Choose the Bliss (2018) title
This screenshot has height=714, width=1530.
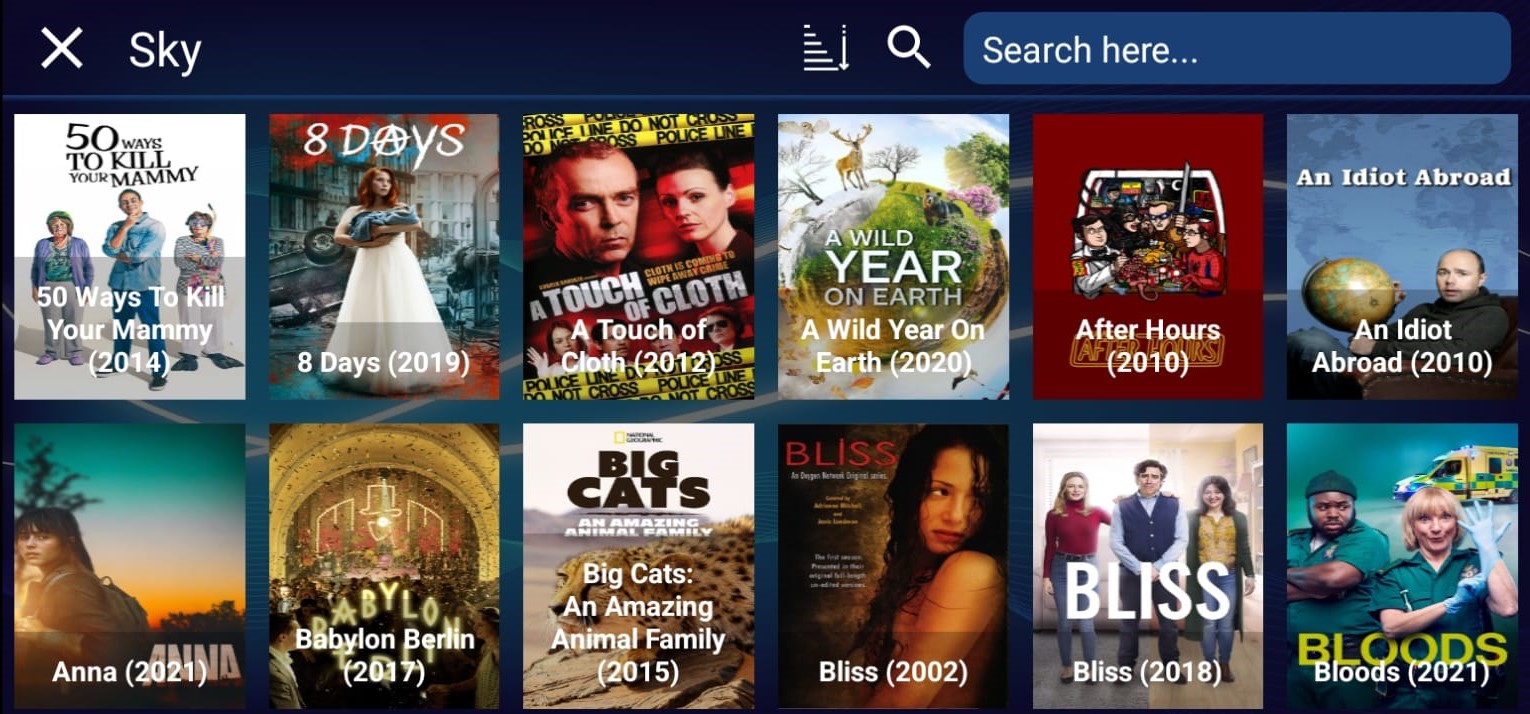(x=1147, y=566)
